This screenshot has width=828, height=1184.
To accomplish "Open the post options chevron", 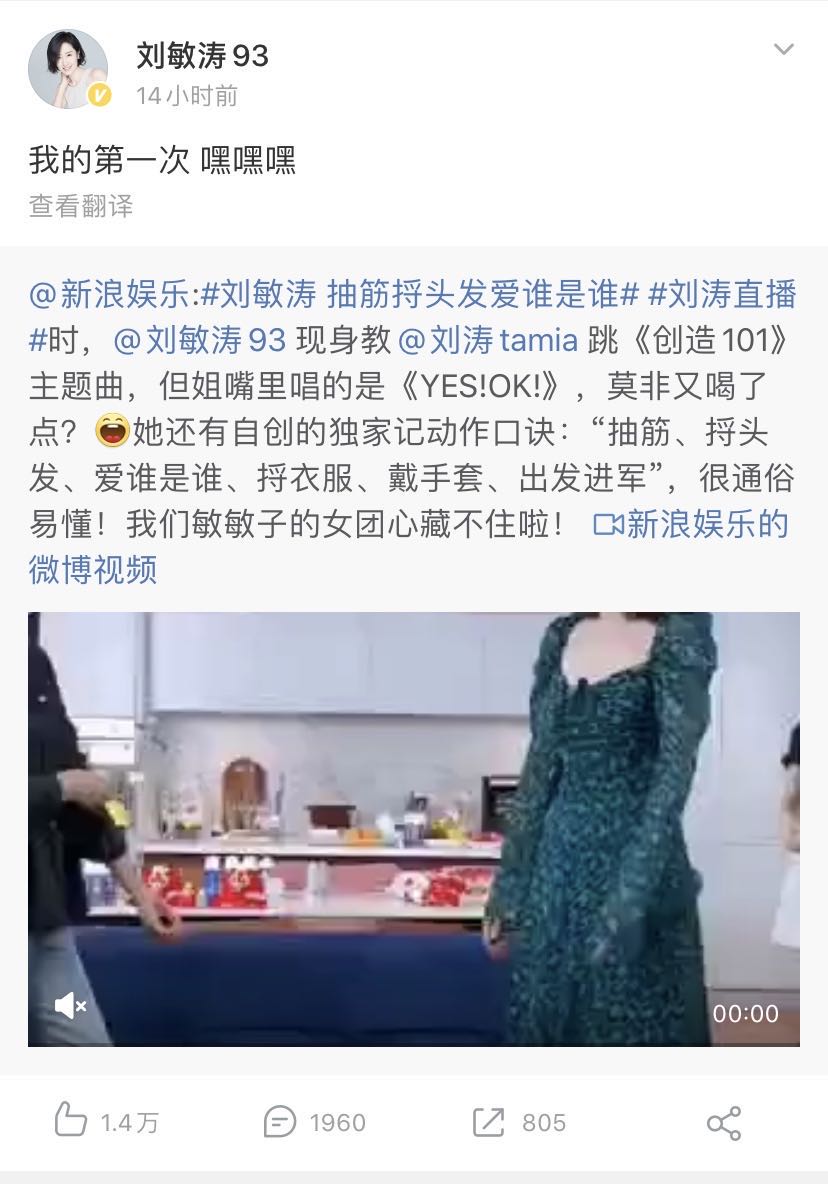I will point(783,50).
